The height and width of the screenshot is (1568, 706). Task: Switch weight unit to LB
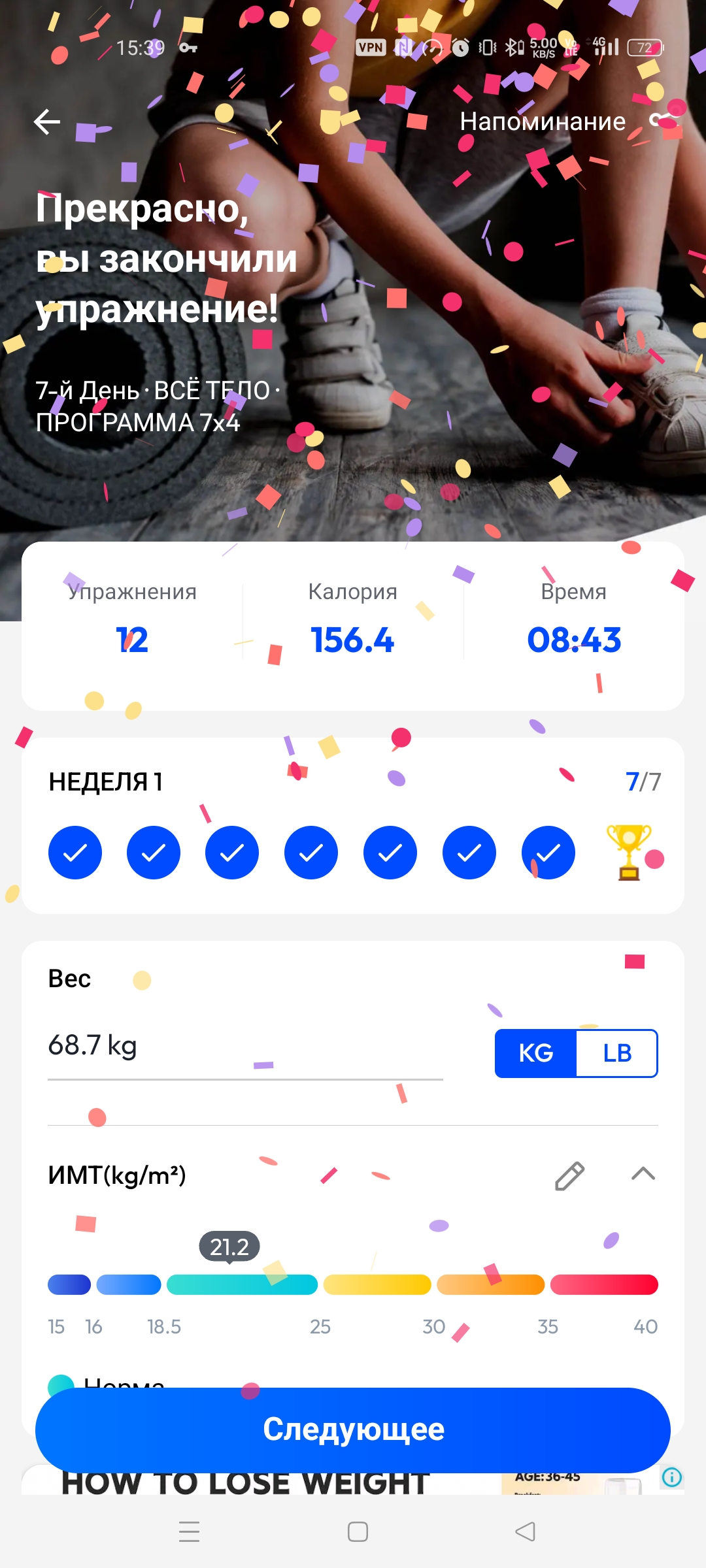[616, 1053]
